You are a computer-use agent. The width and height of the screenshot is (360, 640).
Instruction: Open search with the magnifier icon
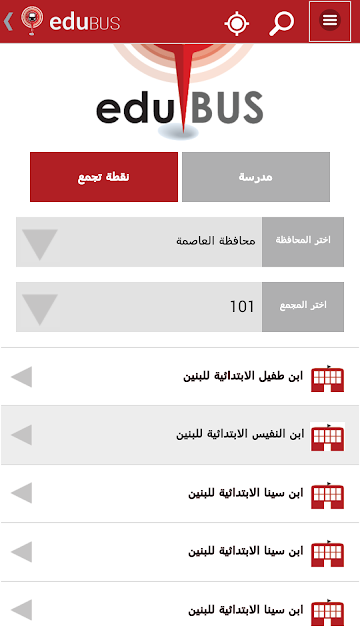[x=282, y=23]
